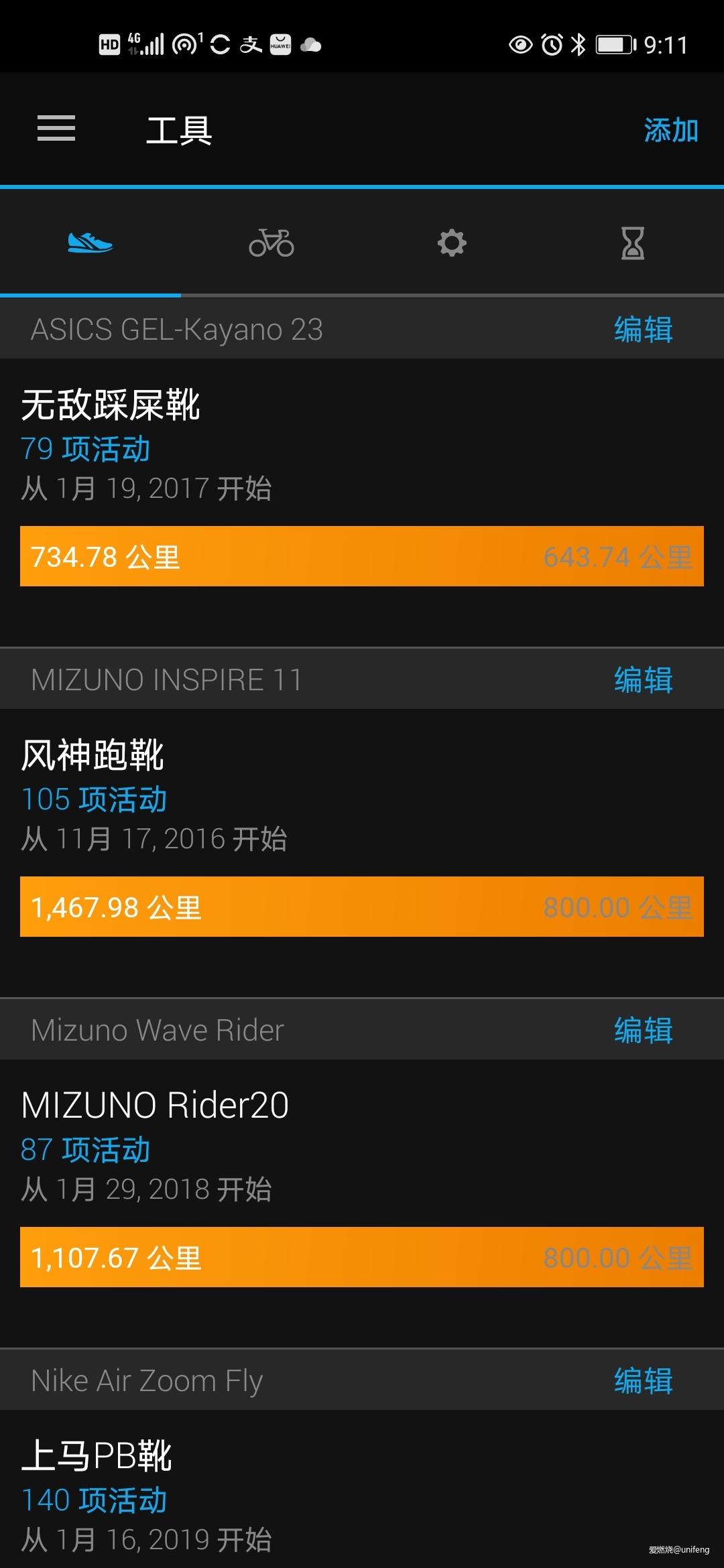Tap the Alipay icon in status bar
Image resolution: width=724 pixels, height=1568 pixels.
coord(251,45)
